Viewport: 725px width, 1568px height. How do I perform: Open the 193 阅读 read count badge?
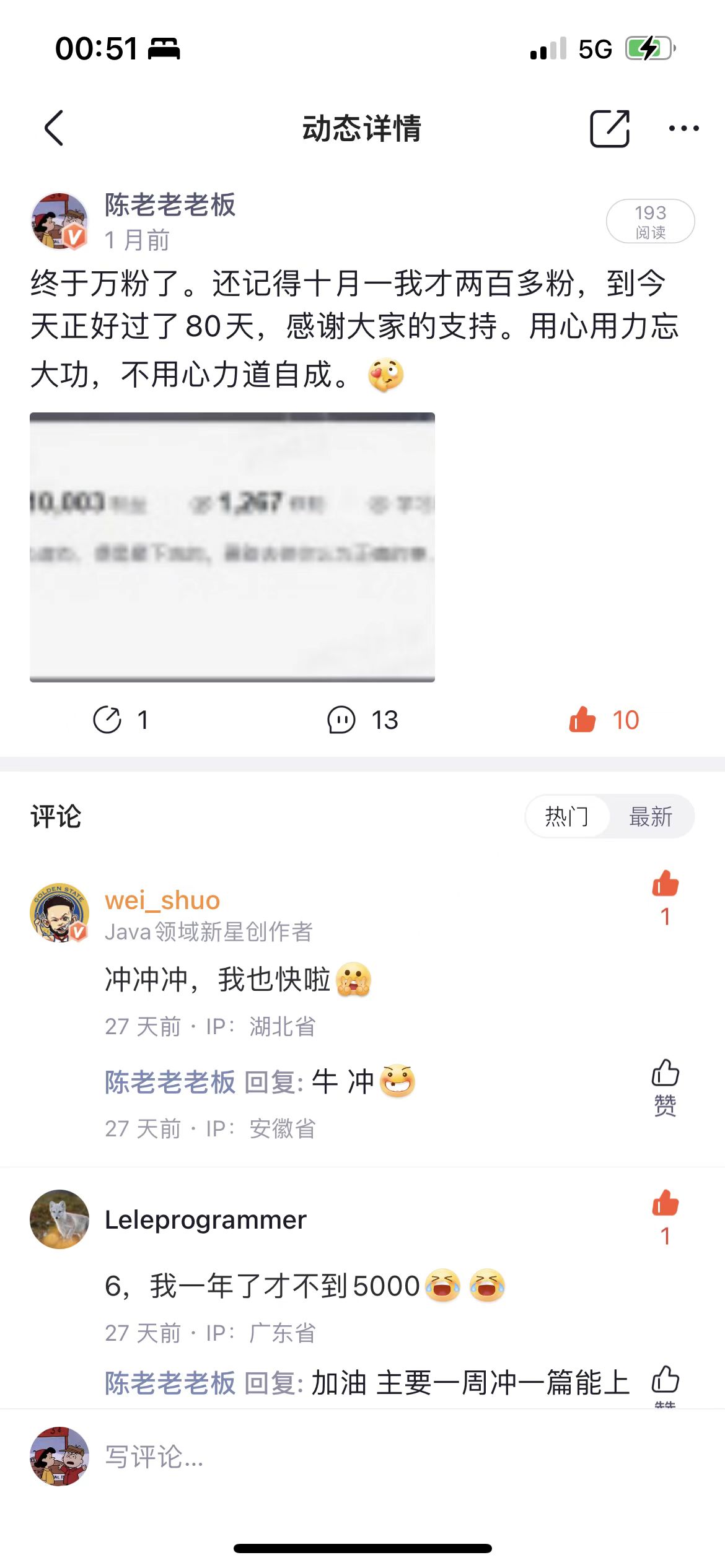click(x=649, y=221)
